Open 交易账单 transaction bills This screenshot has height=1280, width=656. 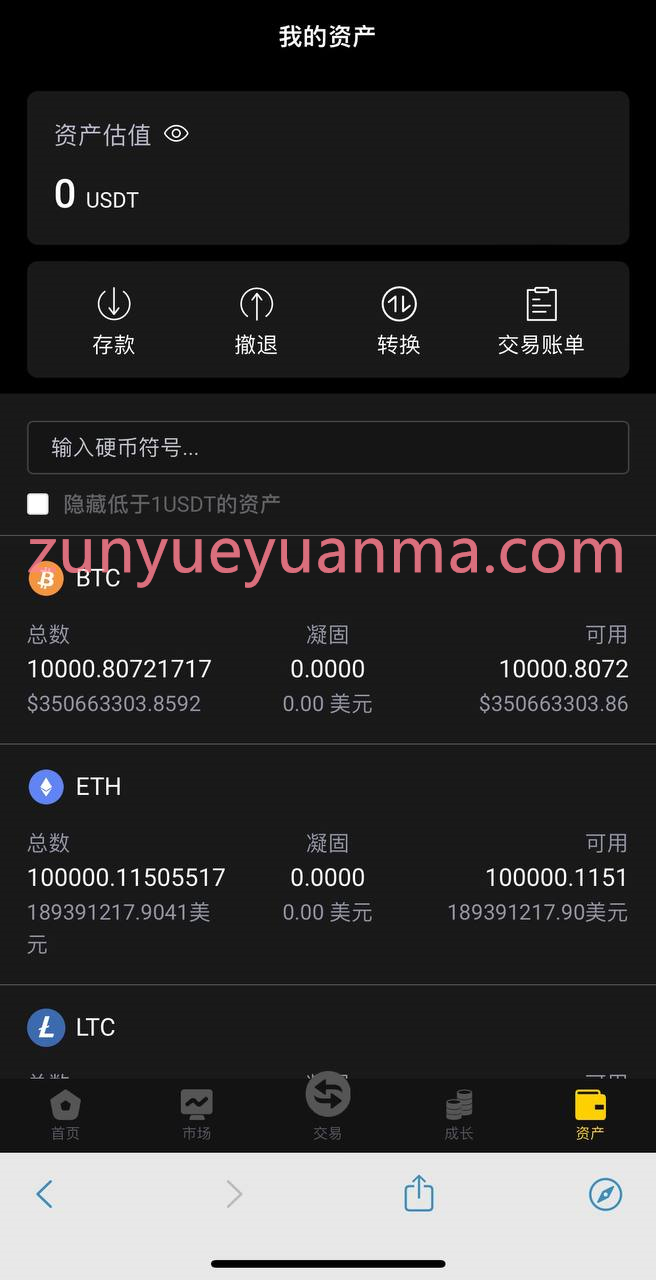click(x=541, y=320)
